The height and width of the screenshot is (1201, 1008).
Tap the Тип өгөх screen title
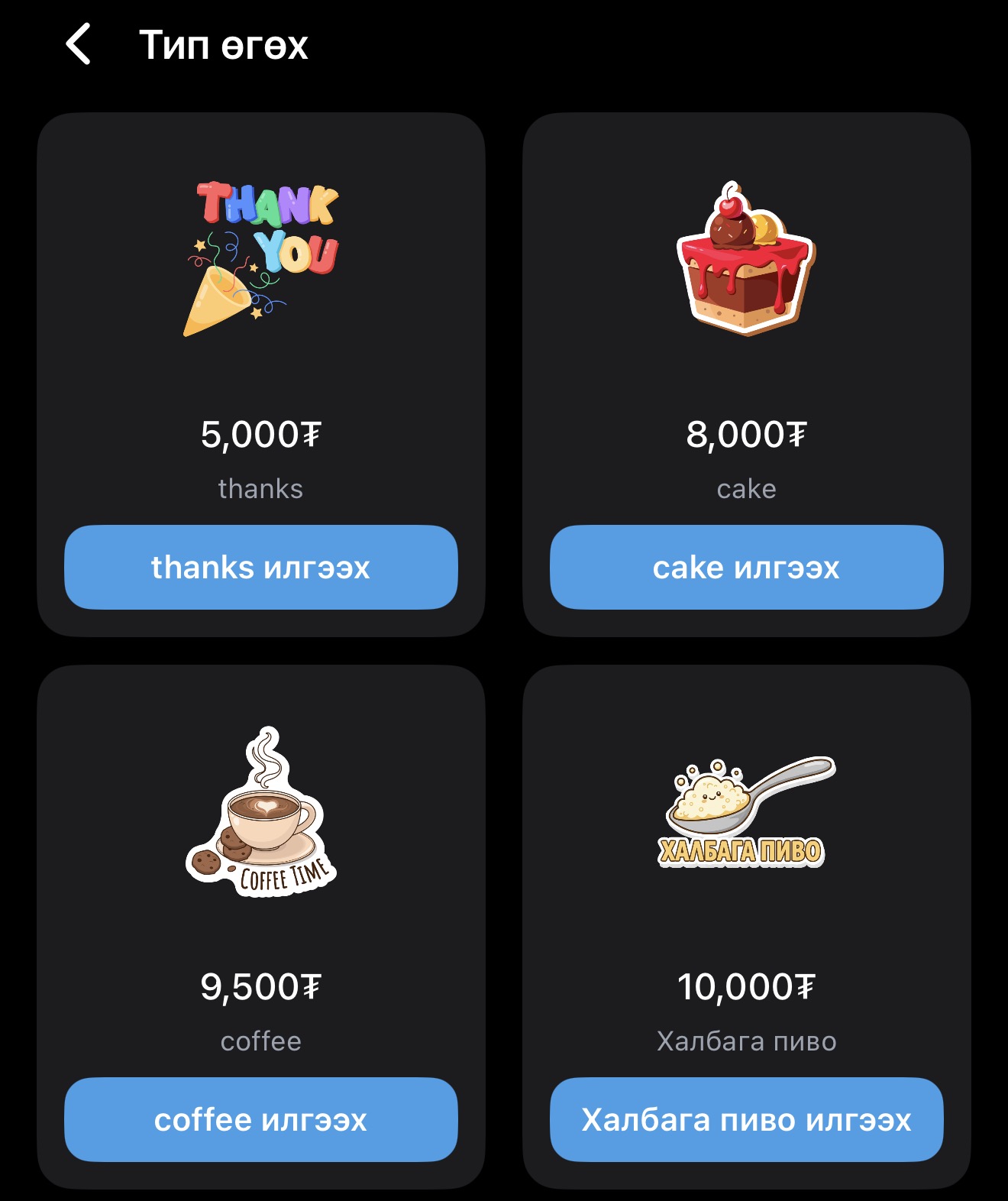click(221, 46)
